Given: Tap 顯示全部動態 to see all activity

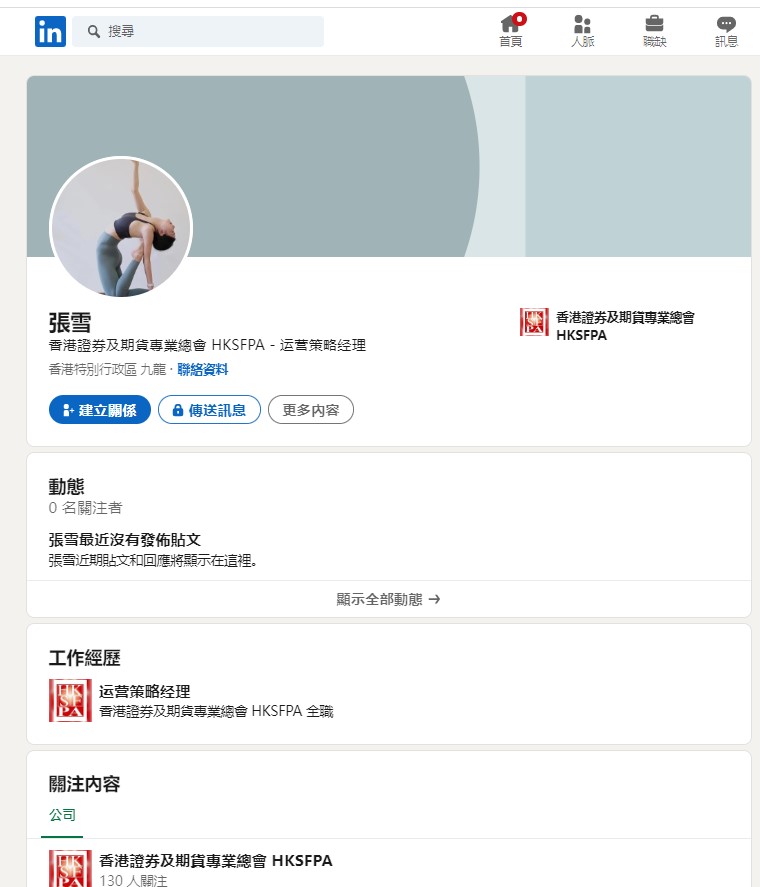Looking at the screenshot, I should (x=388, y=599).
